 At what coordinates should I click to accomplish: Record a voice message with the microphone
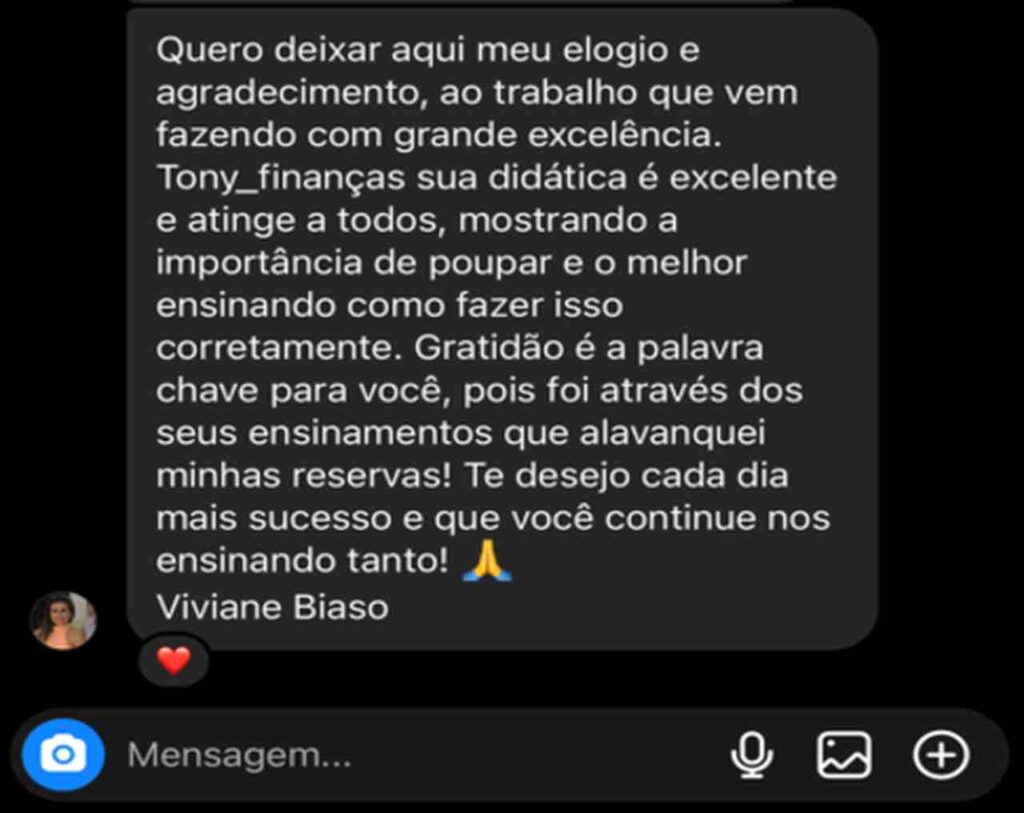(x=751, y=755)
